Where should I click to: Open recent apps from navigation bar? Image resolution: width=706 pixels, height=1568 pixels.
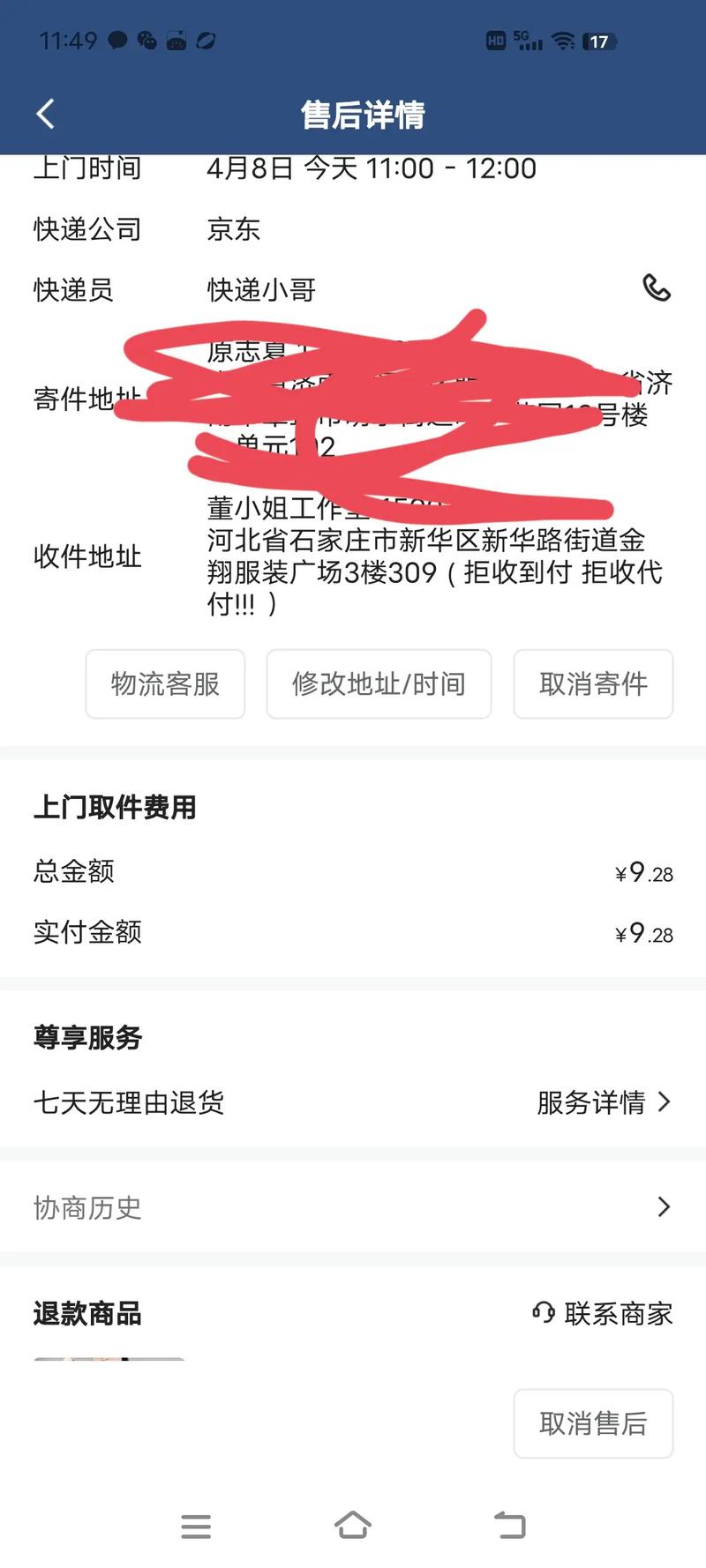pyautogui.click(x=196, y=1525)
